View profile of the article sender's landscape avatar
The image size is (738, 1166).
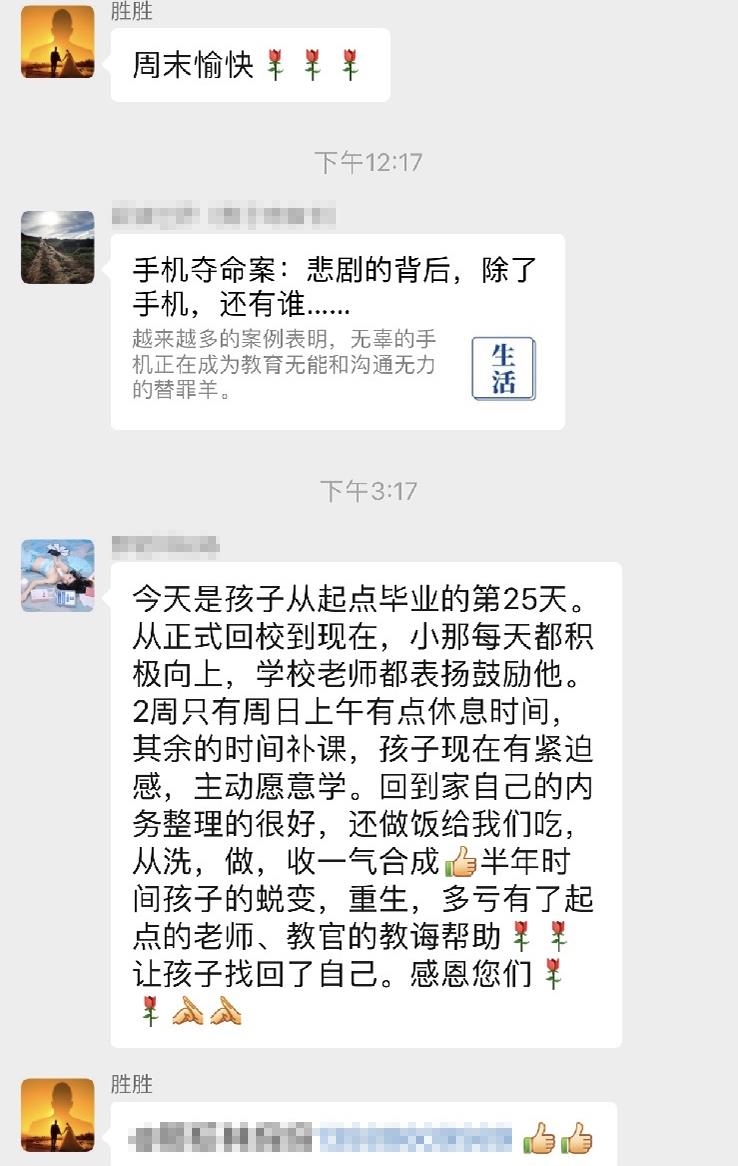coord(57,247)
